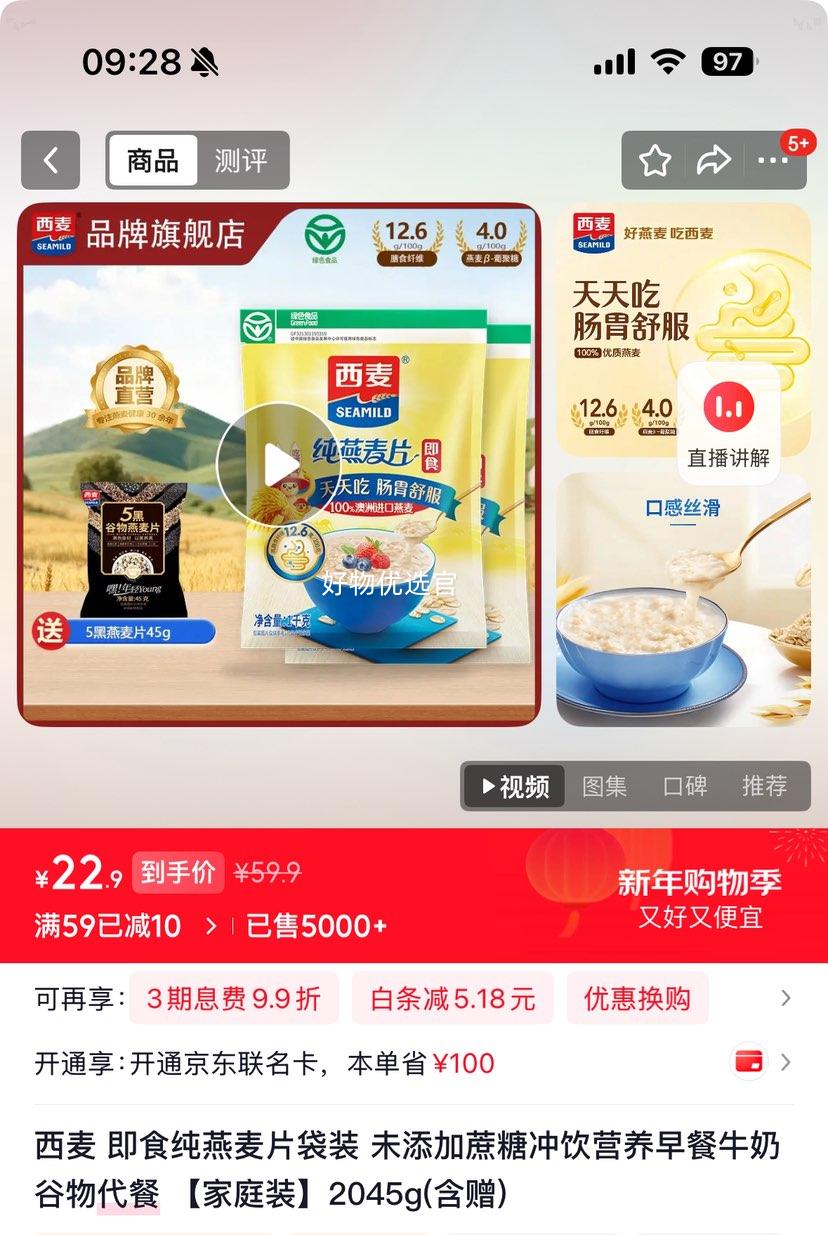This screenshot has width=828, height=1235.
Task: Tap the back arrow to return
Action: coord(50,160)
